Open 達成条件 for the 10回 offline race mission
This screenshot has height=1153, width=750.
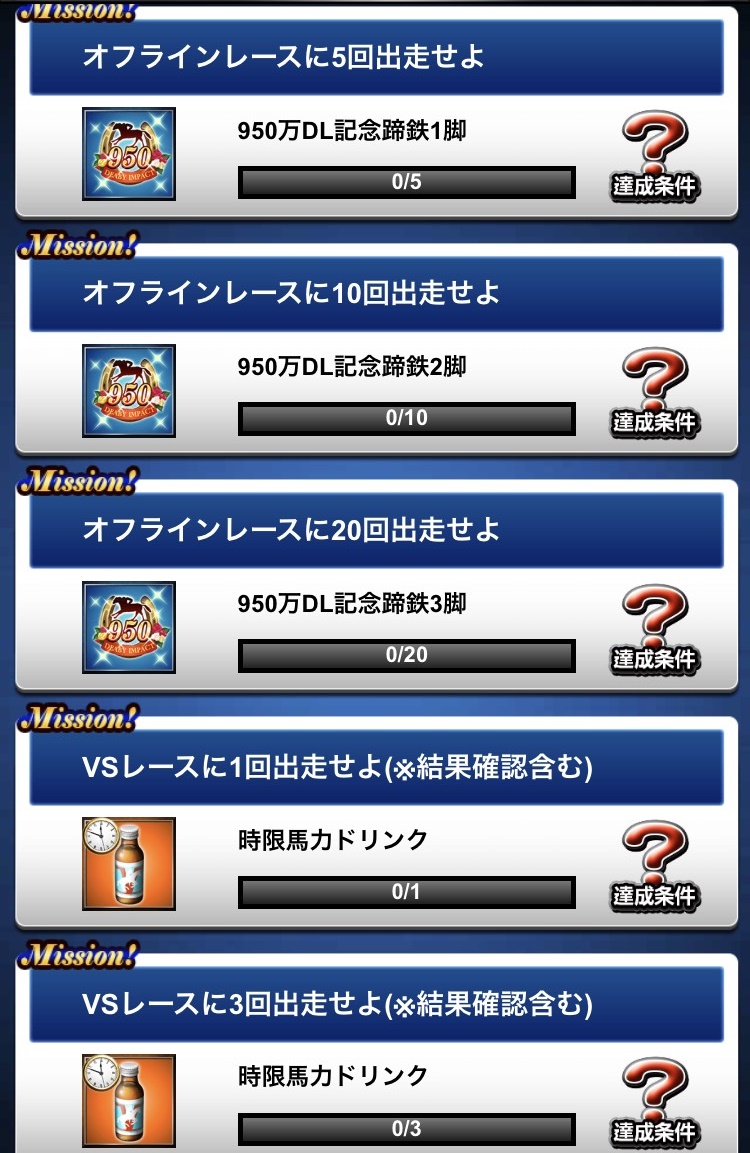click(654, 394)
